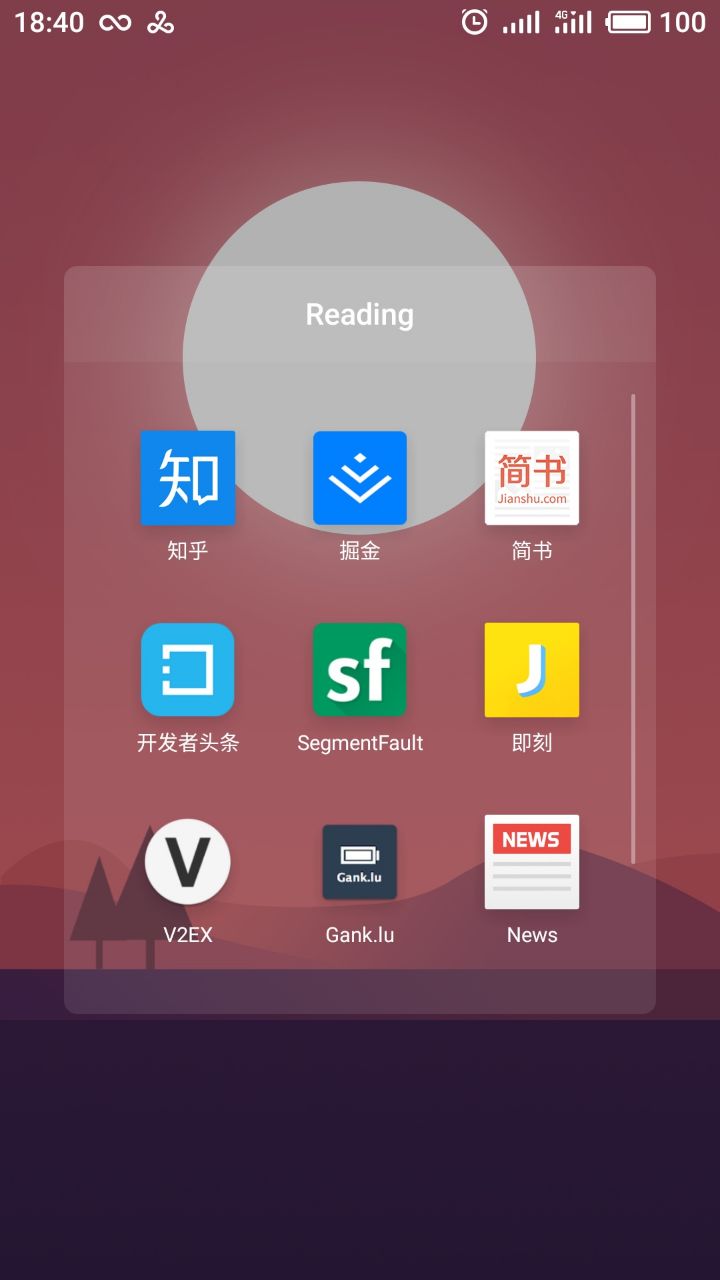Open the SegmentFault app
The height and width of the screenshot is (1280, 720).
[360, 670]
